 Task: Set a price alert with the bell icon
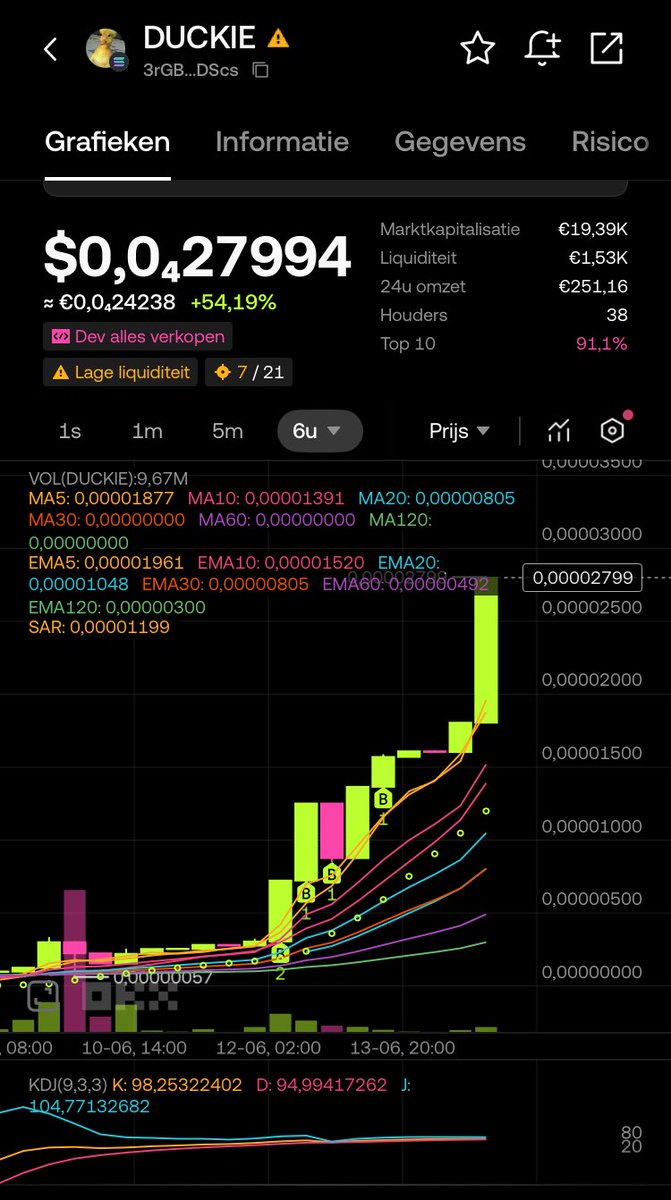pos(543,48)
